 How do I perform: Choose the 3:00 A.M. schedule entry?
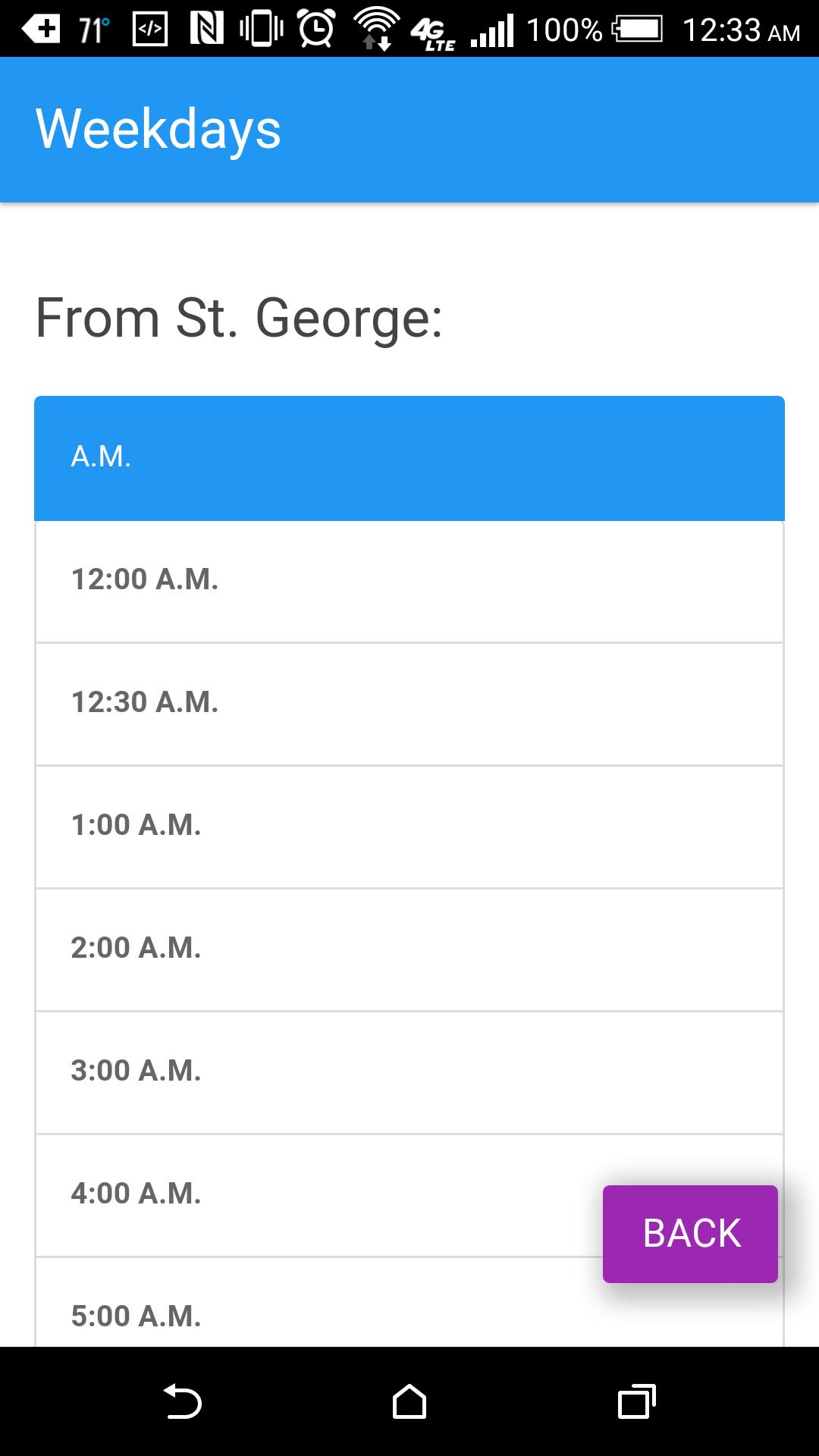[409, 1071]
